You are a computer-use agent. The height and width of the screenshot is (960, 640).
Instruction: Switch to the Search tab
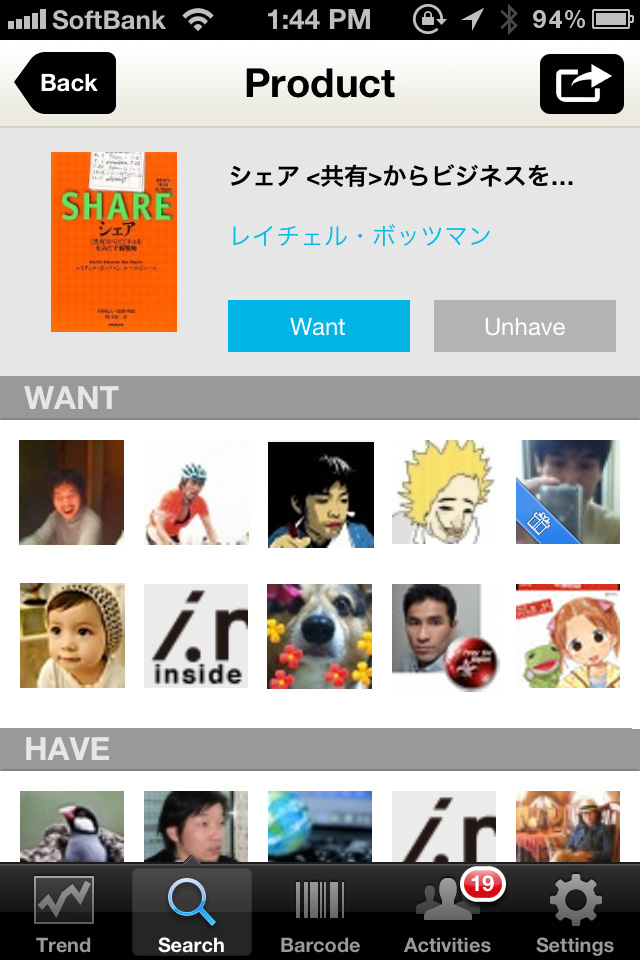[x=191, y=913]
